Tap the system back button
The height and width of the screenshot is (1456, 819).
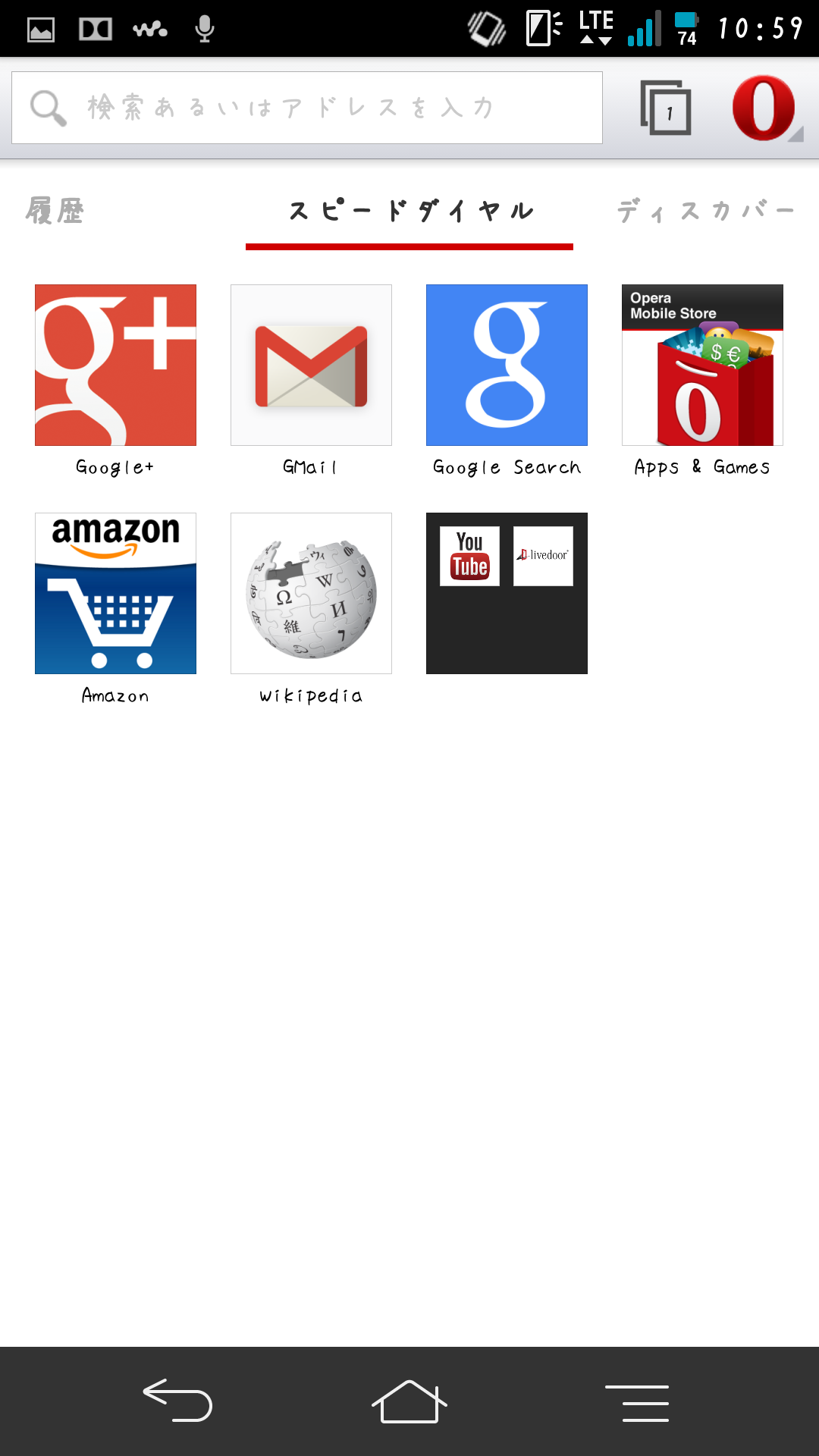(177, 1400)
